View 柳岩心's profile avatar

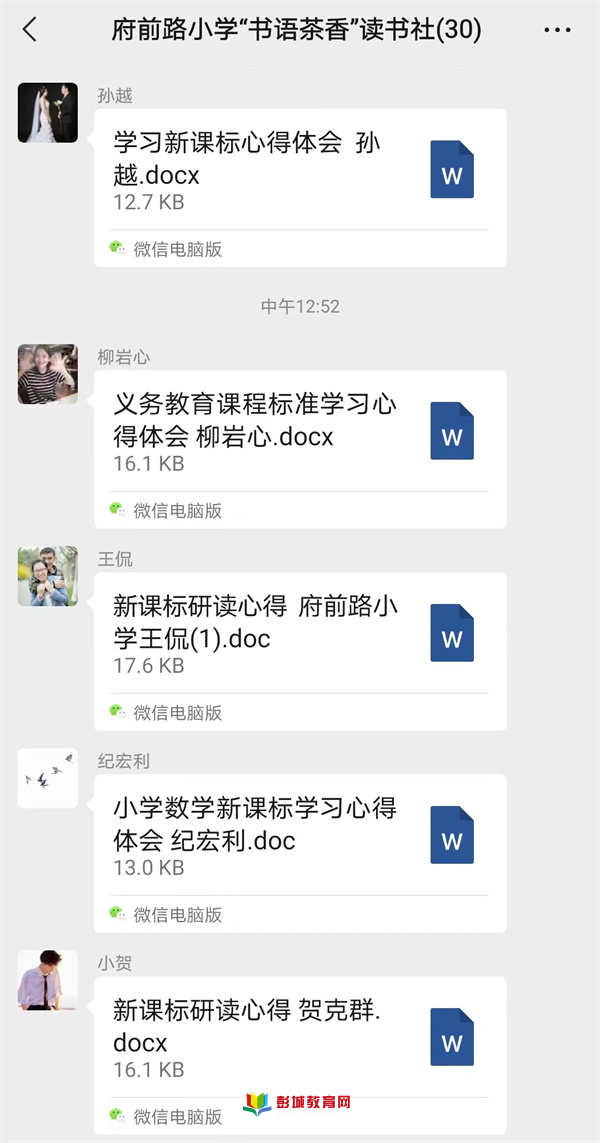tap(47, 374)
